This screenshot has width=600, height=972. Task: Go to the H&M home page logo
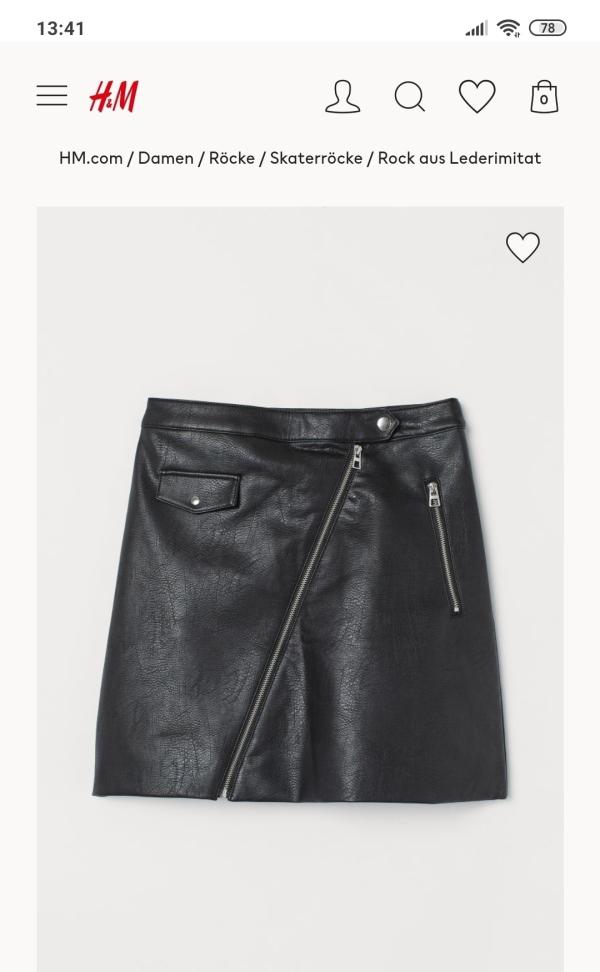113,97
